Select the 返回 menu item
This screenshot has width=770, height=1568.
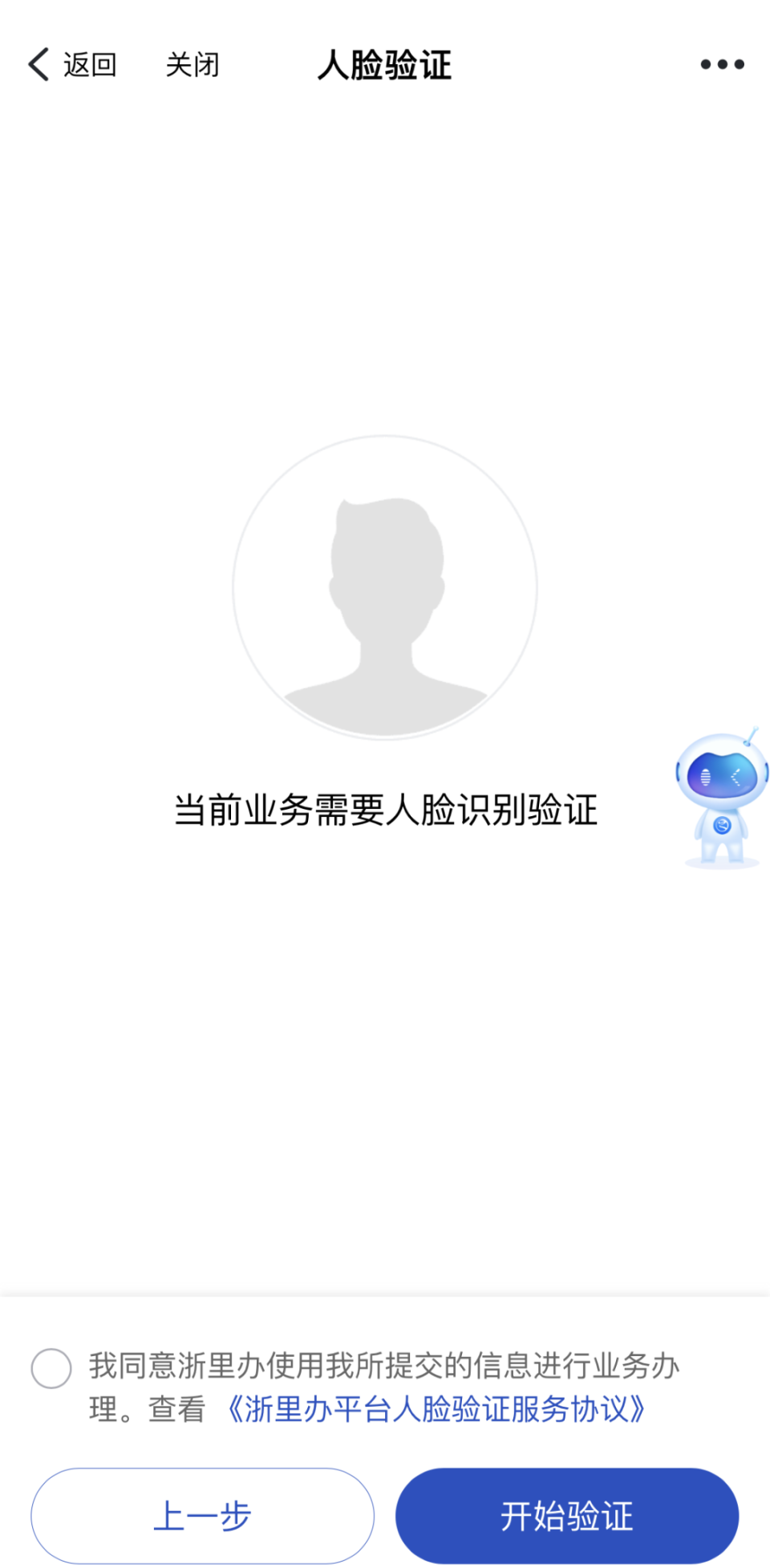pos(90,63)
